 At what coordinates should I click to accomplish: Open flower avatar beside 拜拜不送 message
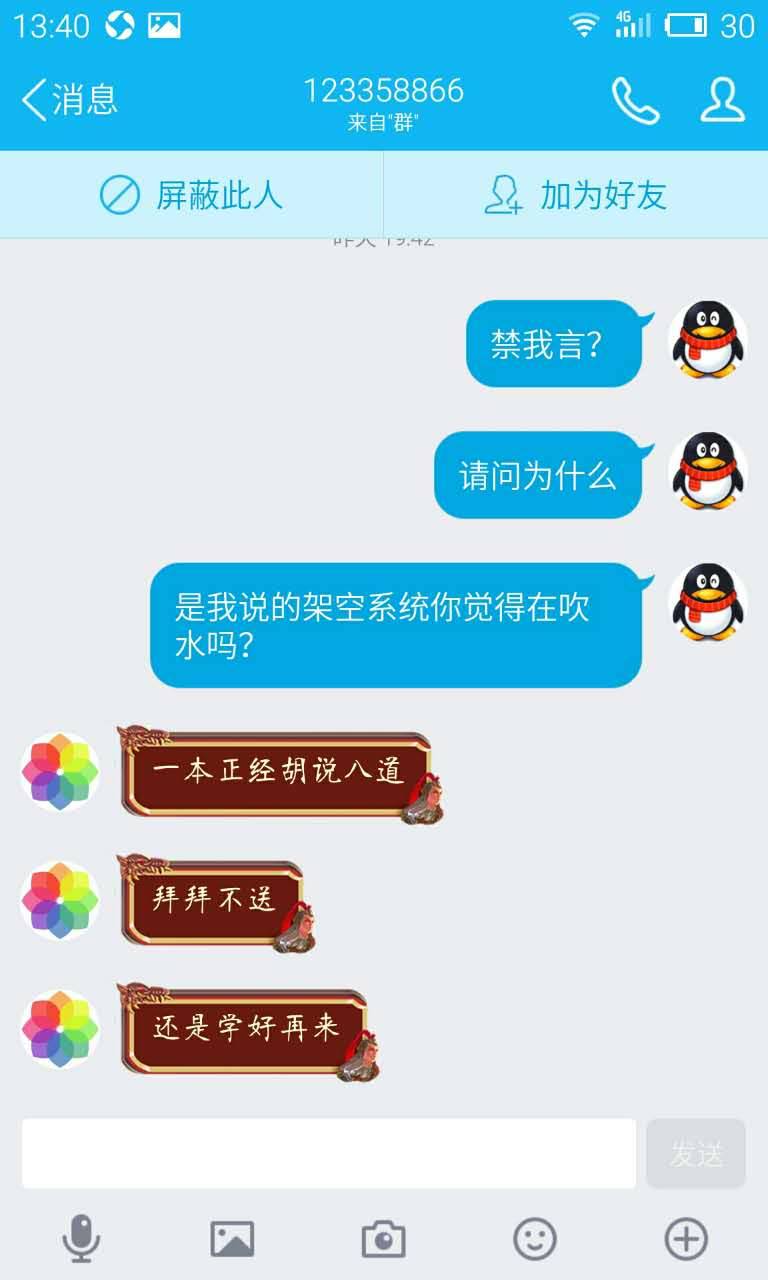pos(60,900)
